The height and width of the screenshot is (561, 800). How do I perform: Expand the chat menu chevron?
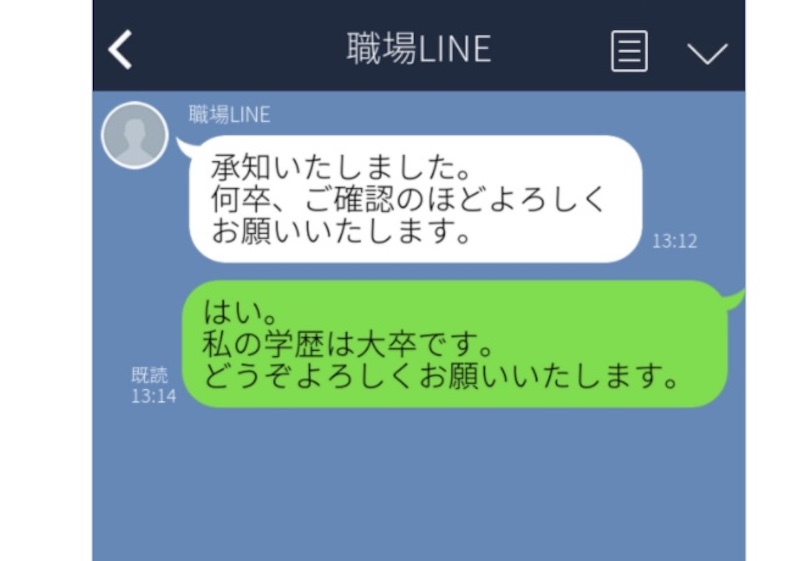707,52
